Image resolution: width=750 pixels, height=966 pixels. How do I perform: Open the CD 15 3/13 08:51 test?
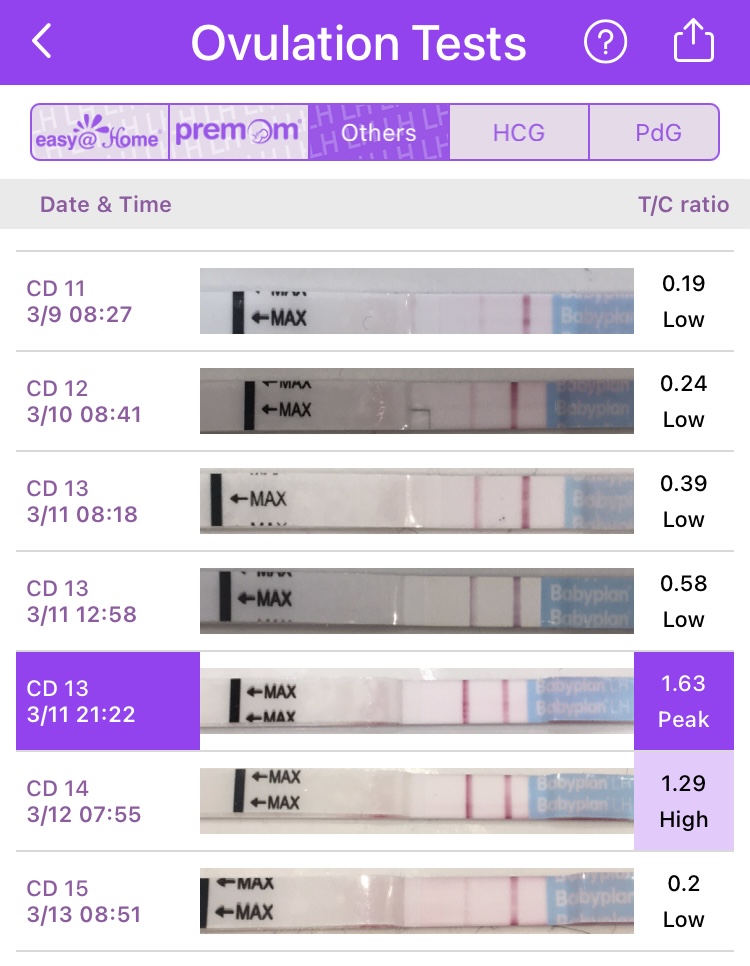[375, 901]
